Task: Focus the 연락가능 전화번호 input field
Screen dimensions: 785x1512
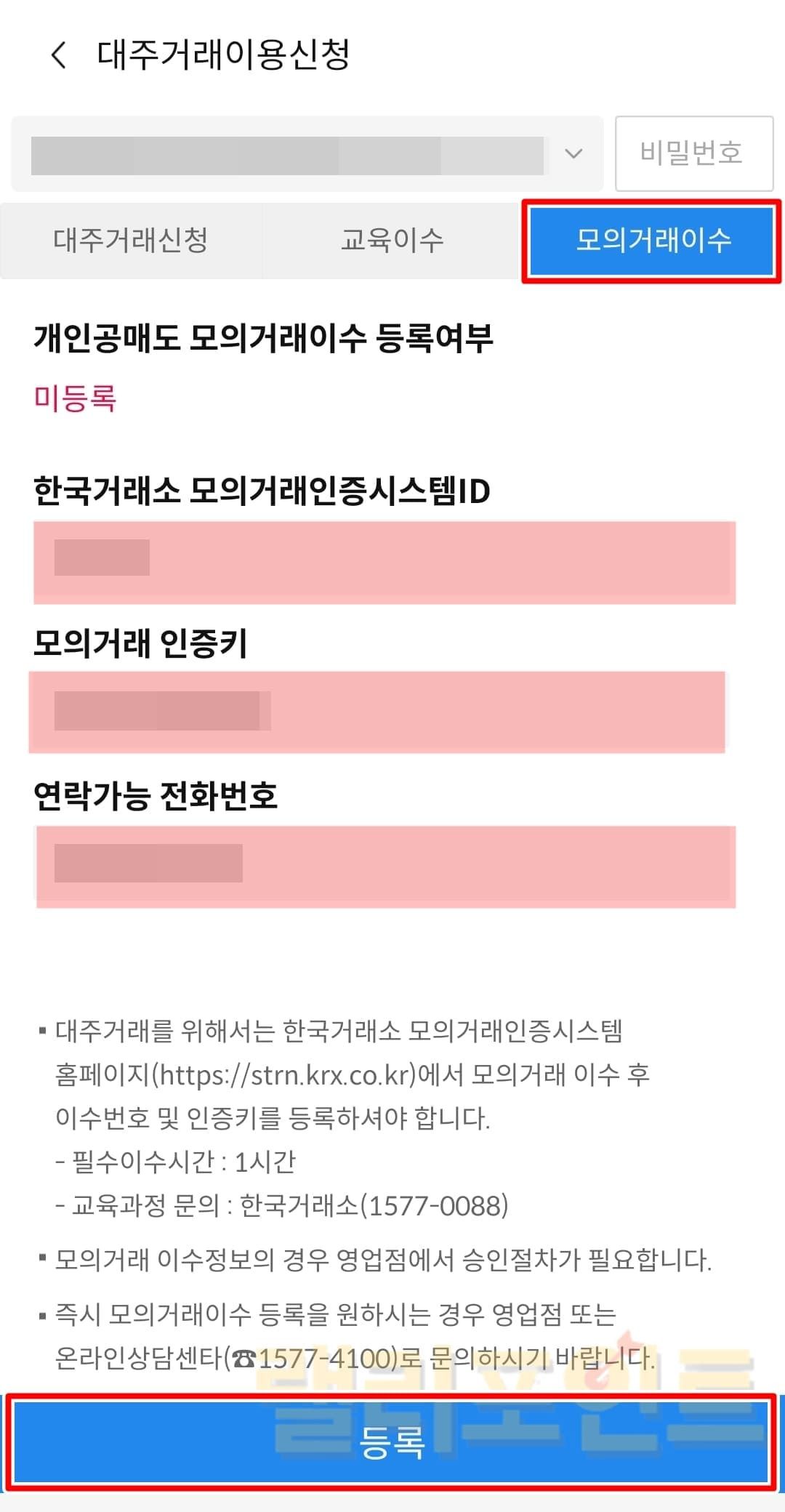Action: coord(385,866)
